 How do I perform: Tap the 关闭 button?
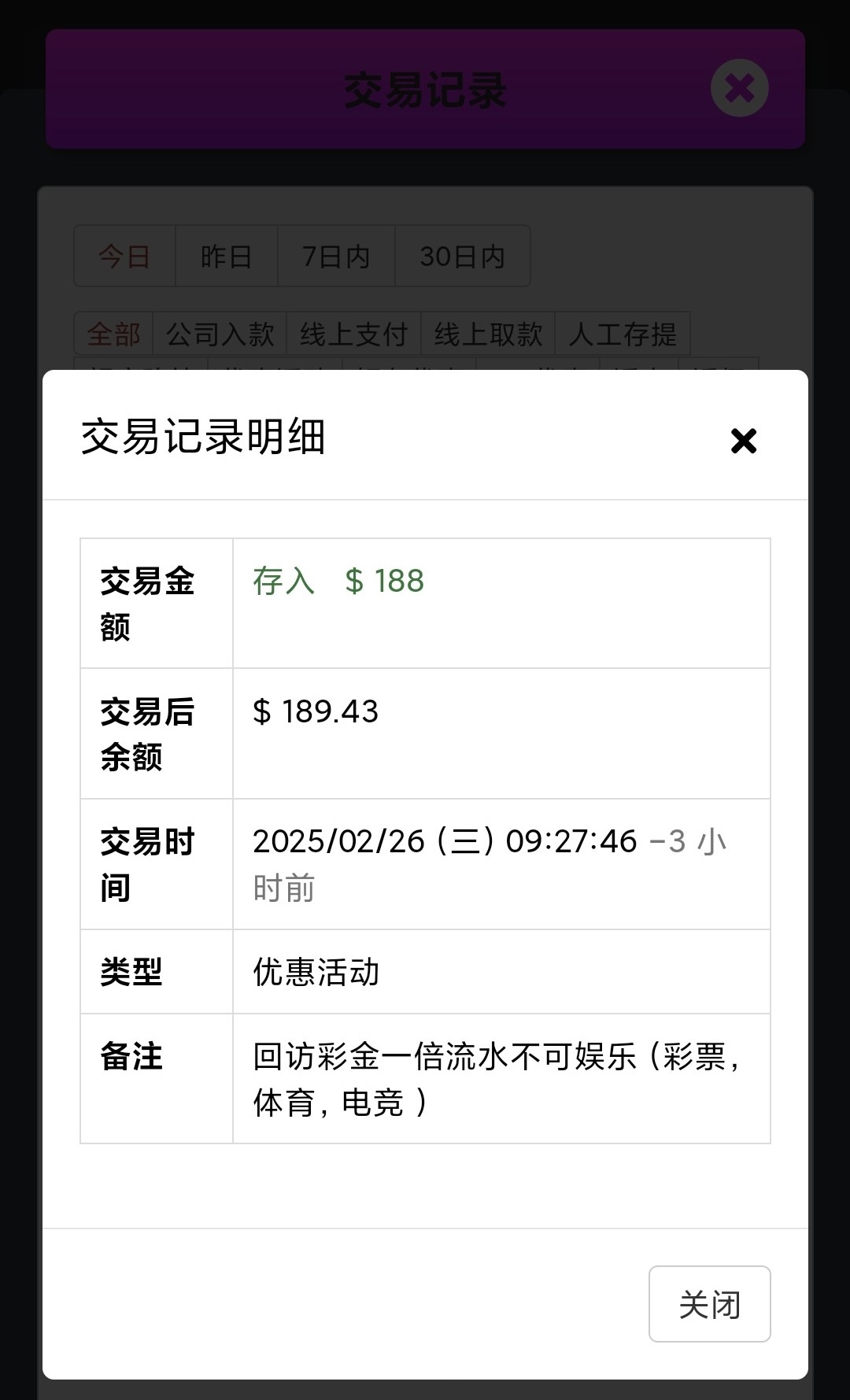point(709,1304)
